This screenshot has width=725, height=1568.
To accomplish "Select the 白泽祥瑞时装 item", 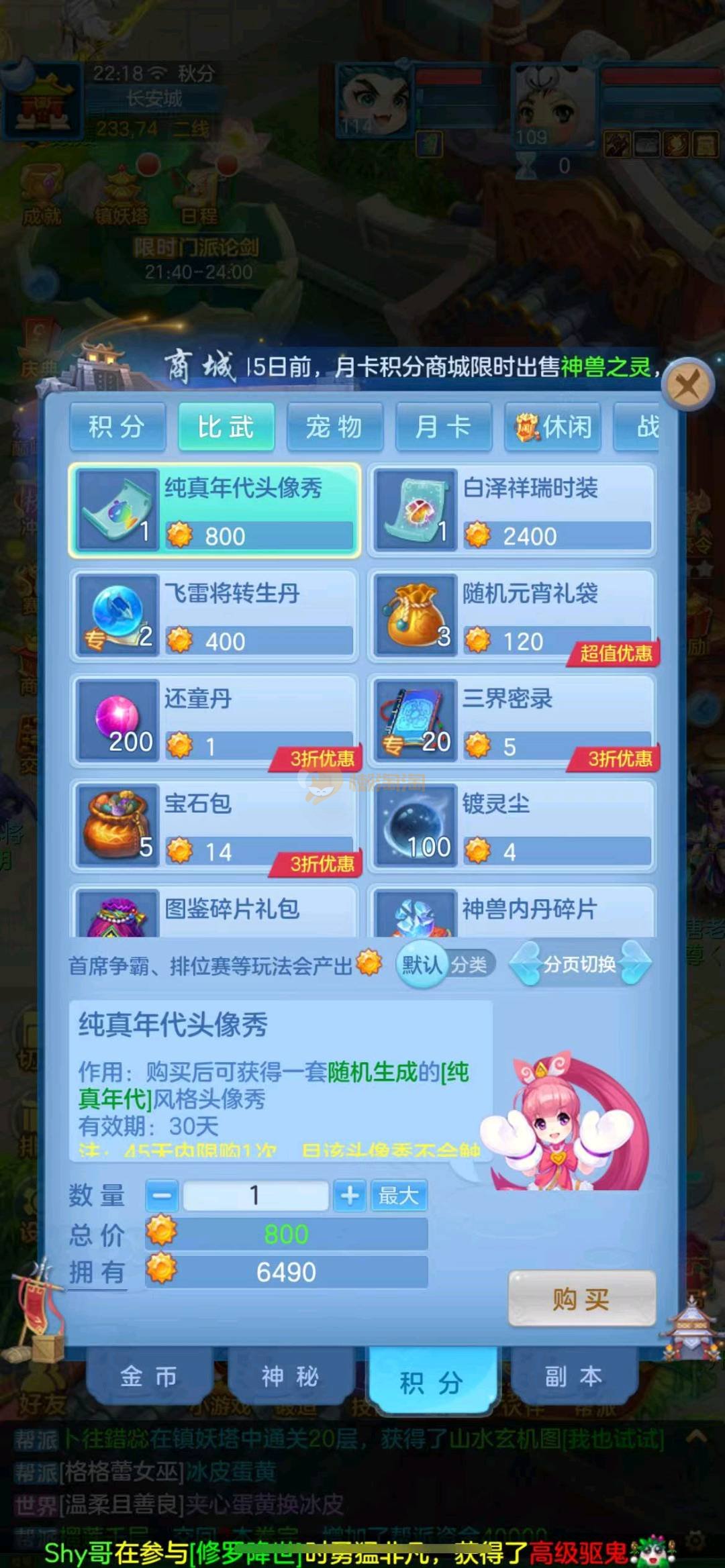I will 512,511.
